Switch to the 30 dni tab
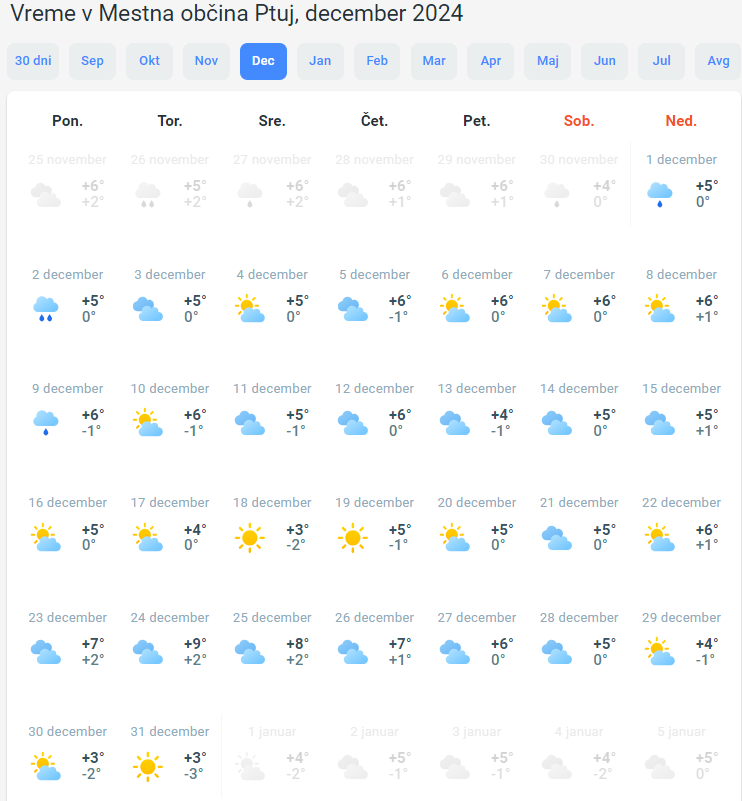 coord(33,61)
